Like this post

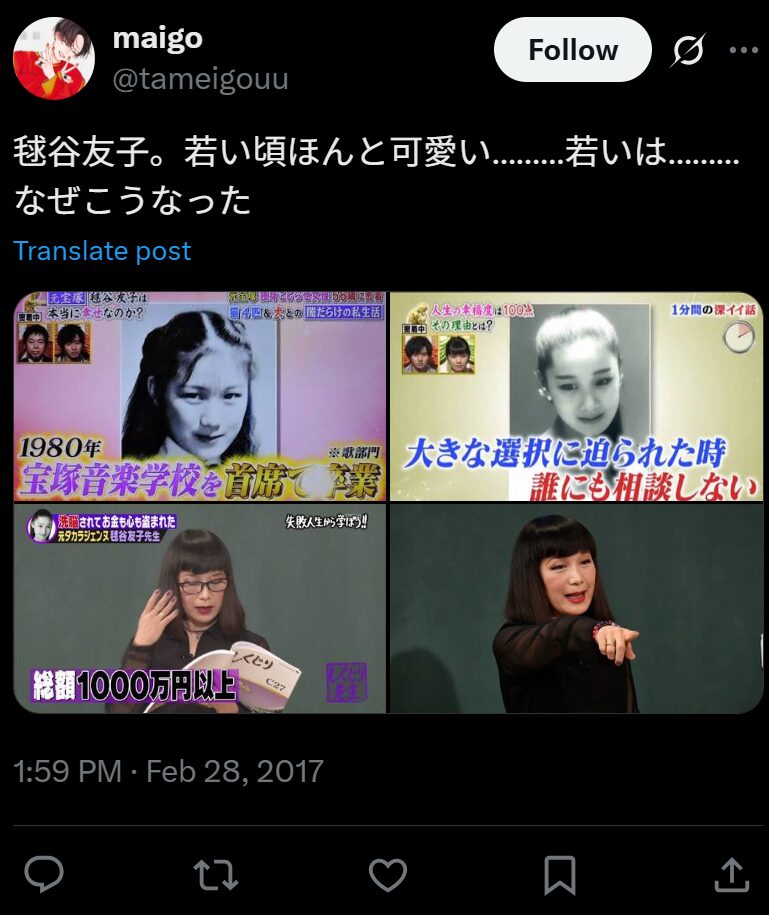(x=387, y=874)
